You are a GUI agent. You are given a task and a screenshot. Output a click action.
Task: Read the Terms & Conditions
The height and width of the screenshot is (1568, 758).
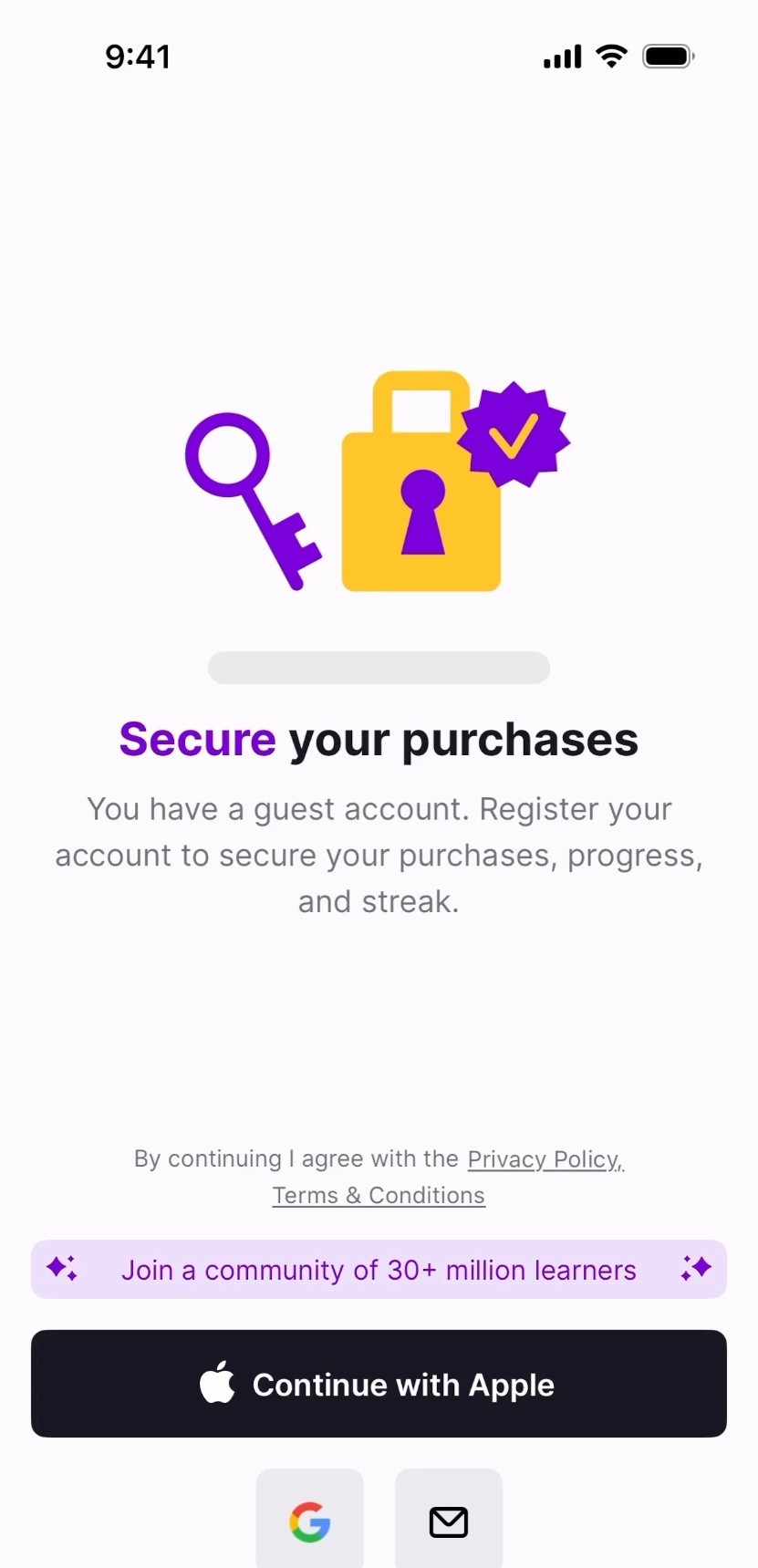379,1195
